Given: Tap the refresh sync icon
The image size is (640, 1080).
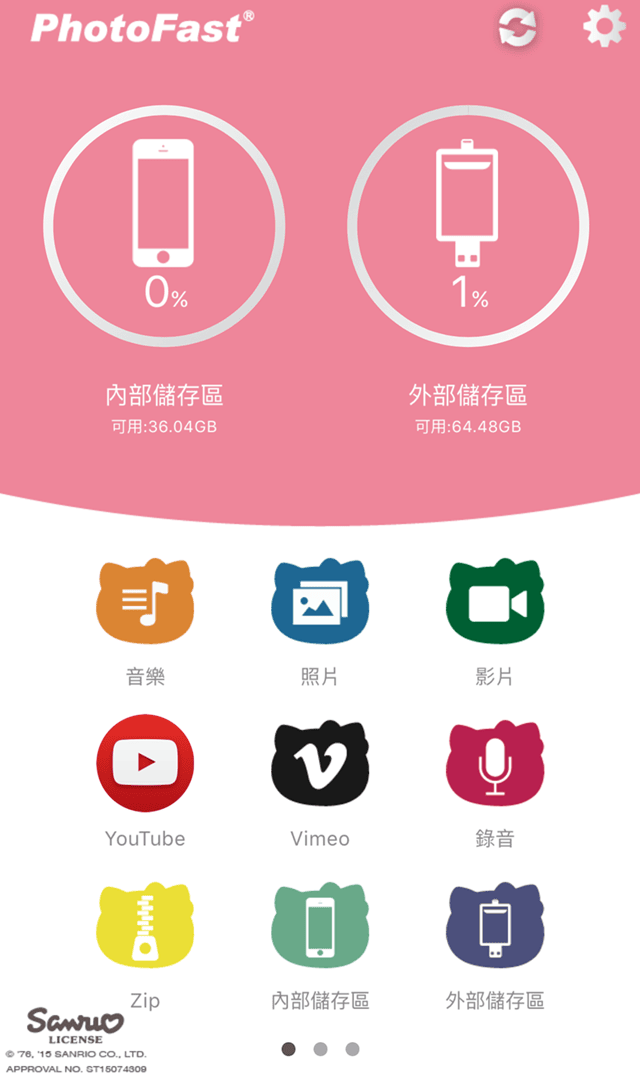Looking at the screenshot, I should tap(518, 29).
